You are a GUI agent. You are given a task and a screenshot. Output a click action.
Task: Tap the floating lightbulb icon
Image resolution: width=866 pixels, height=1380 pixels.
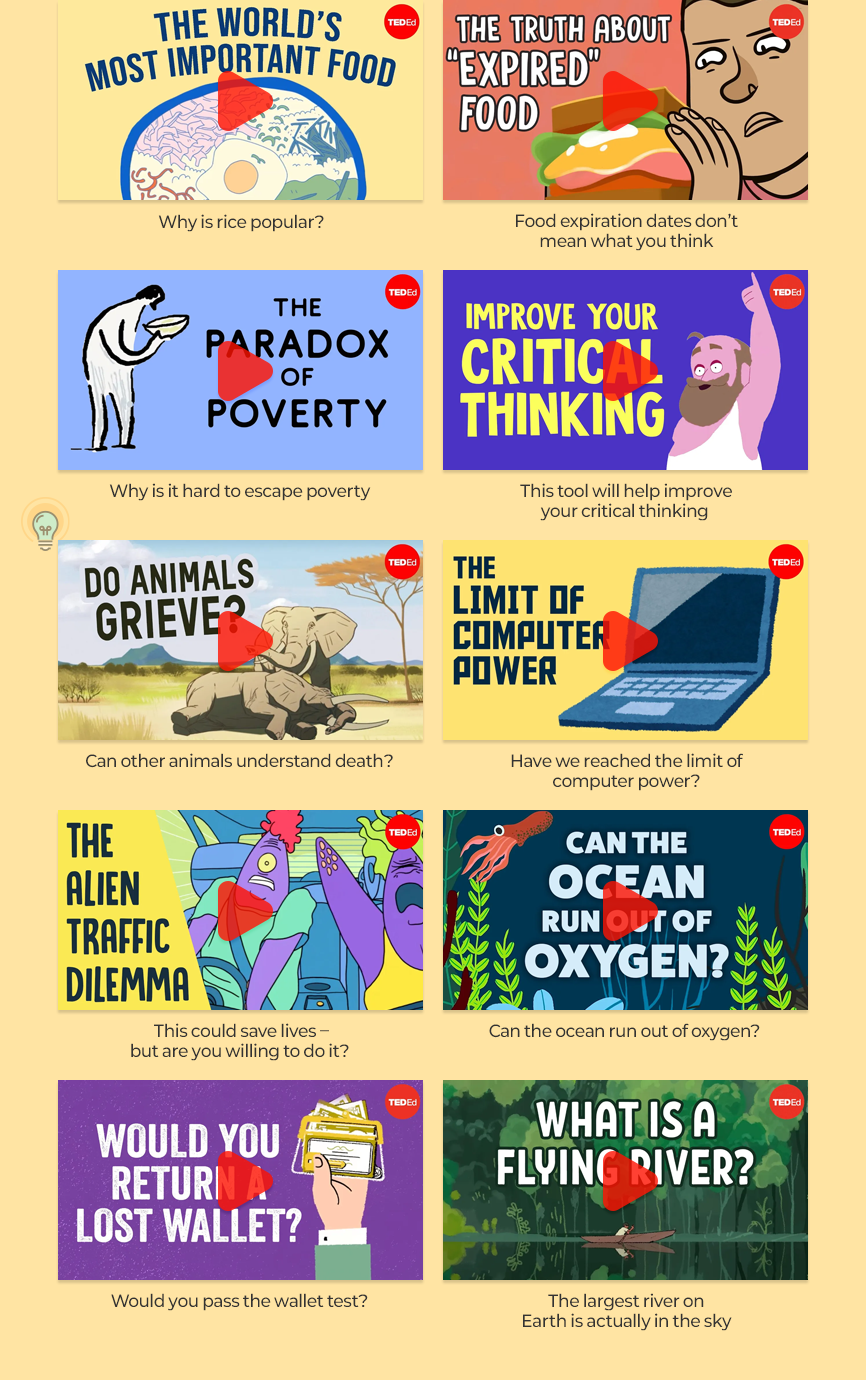point(45,526)
